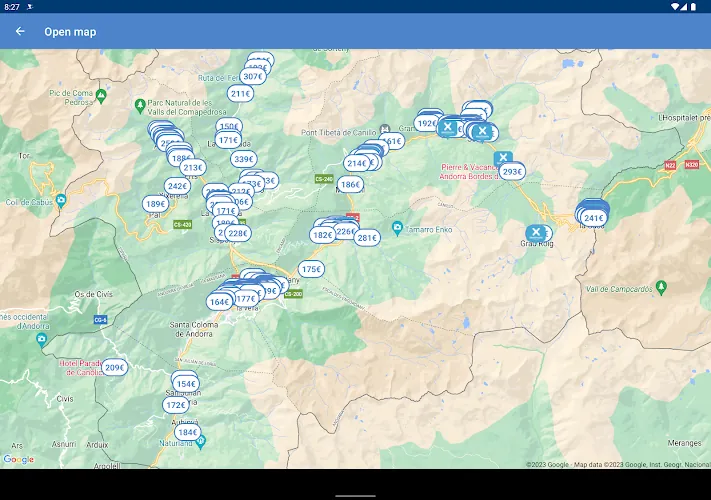Tap the 189€ price marker
Screen dimensions: 711x500
coord(156,204)
